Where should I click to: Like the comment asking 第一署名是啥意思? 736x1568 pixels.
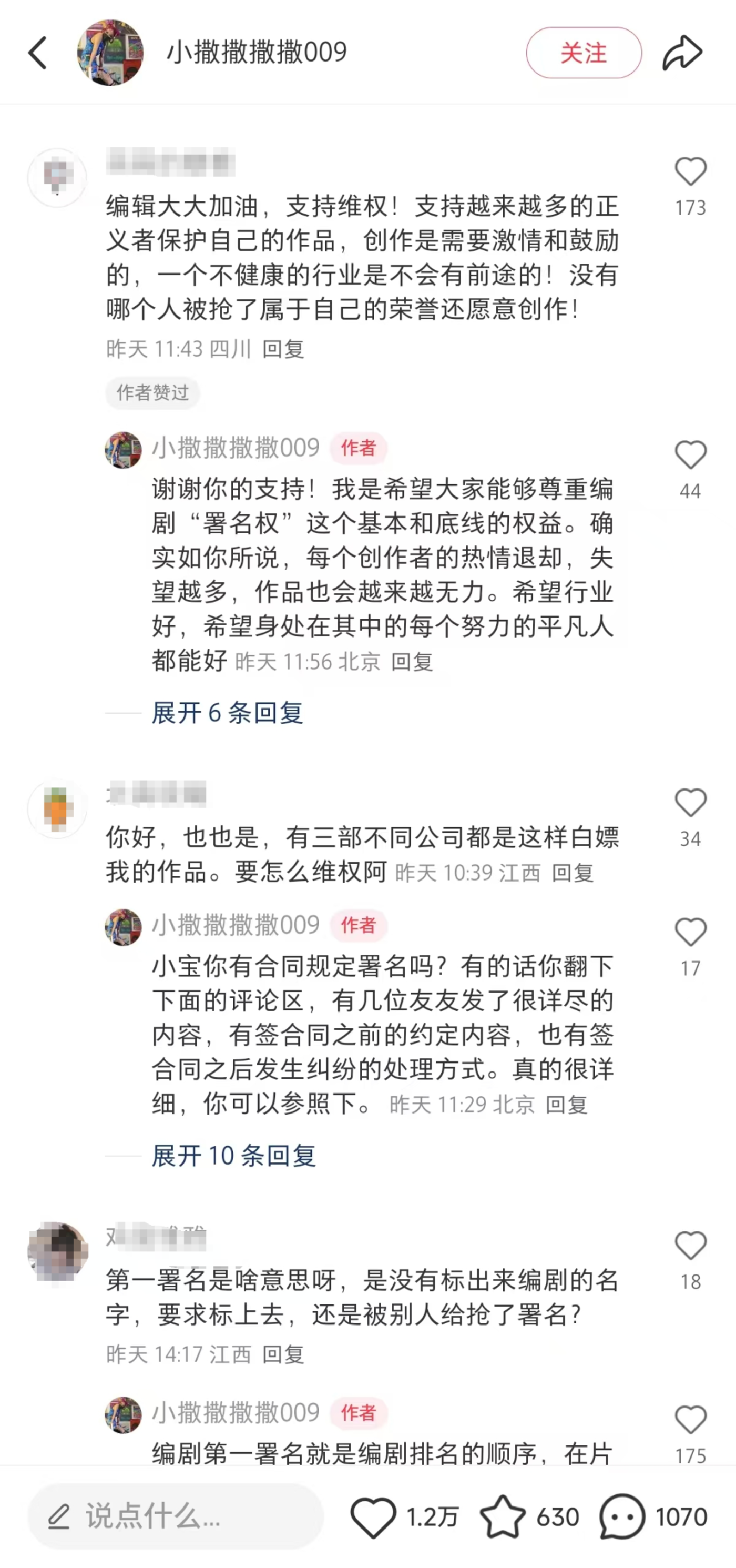690,1246
